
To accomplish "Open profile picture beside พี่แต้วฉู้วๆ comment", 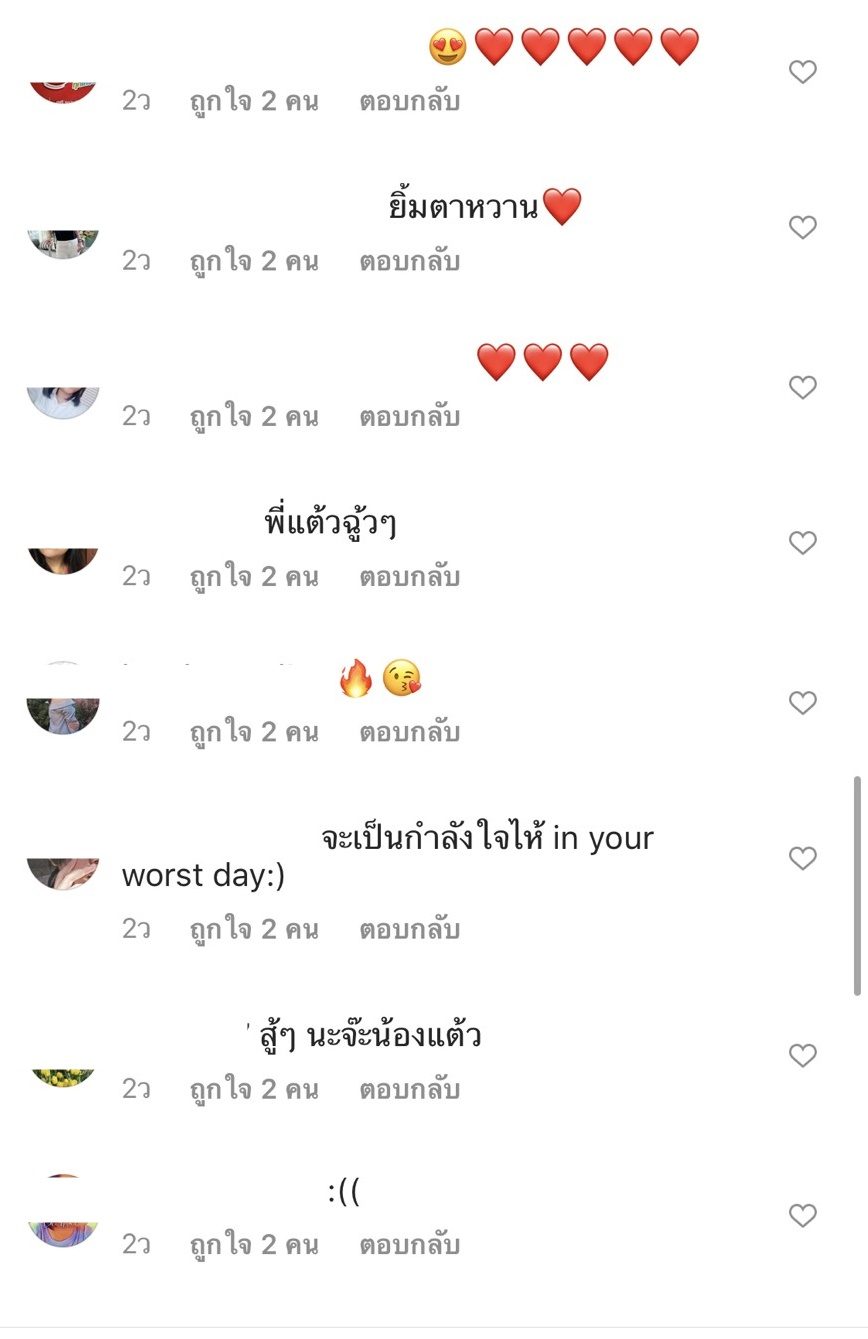I will (x=62, y=558).
